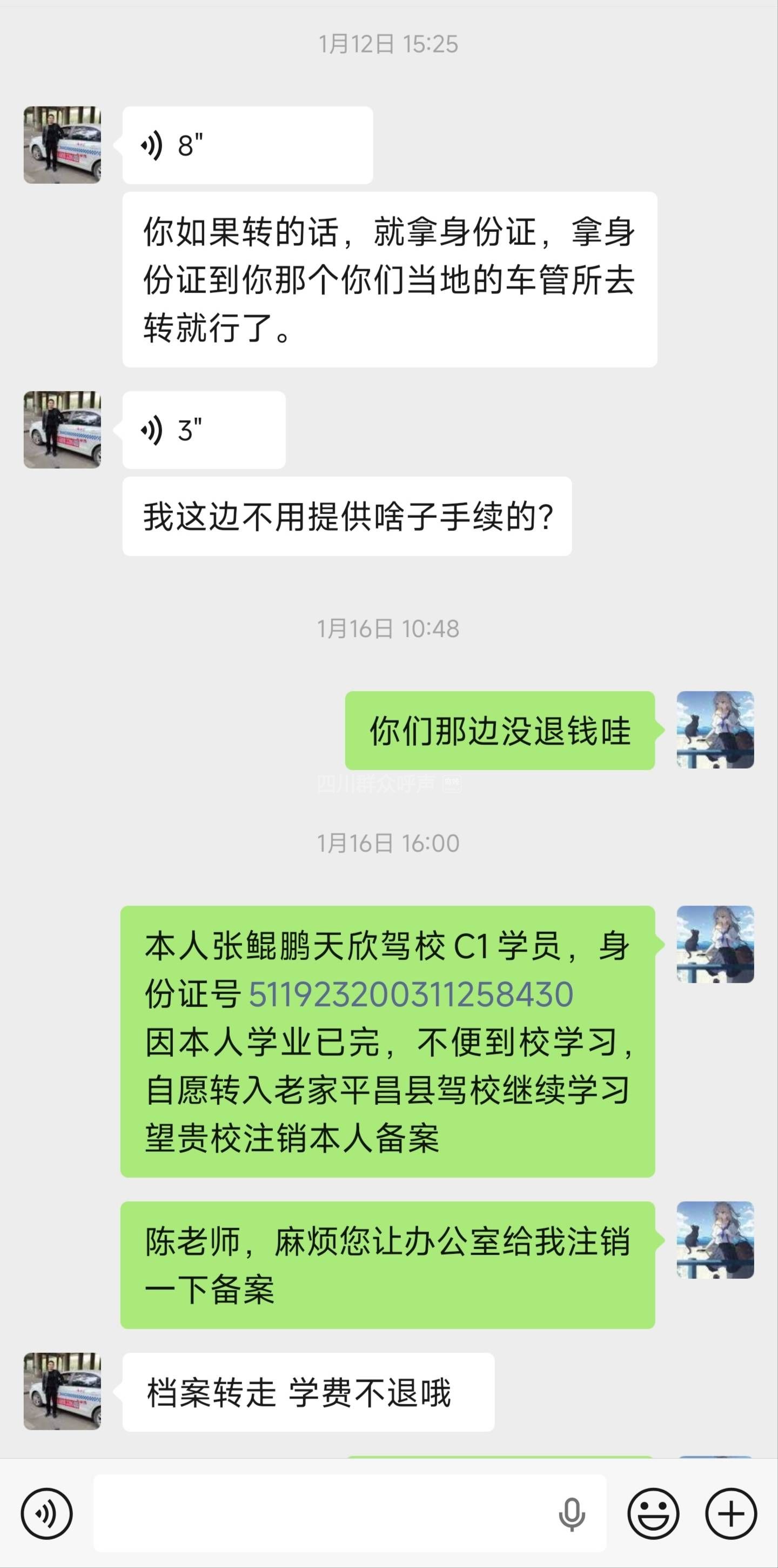
Task: Tap the microphone dictation icon
Action: [x=571, y=1514]
